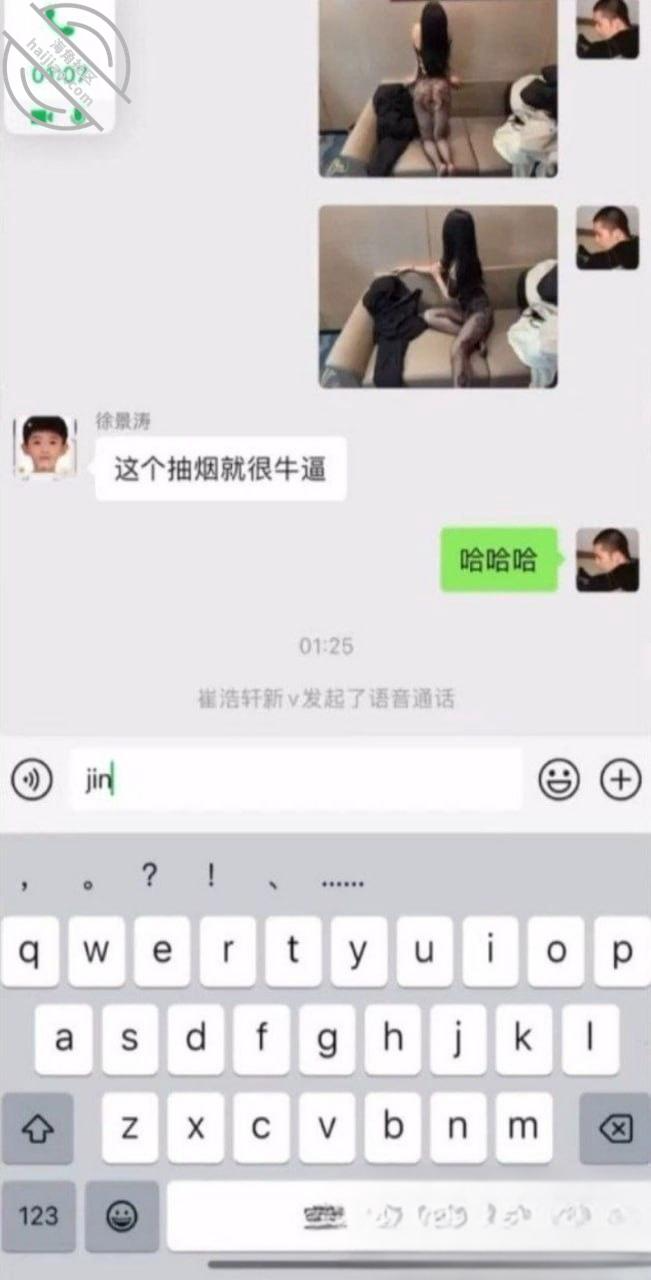The width and height of the screenshot is (651, 1280).
Task: Open the plus attachments menu
Action: coord(620,779)
